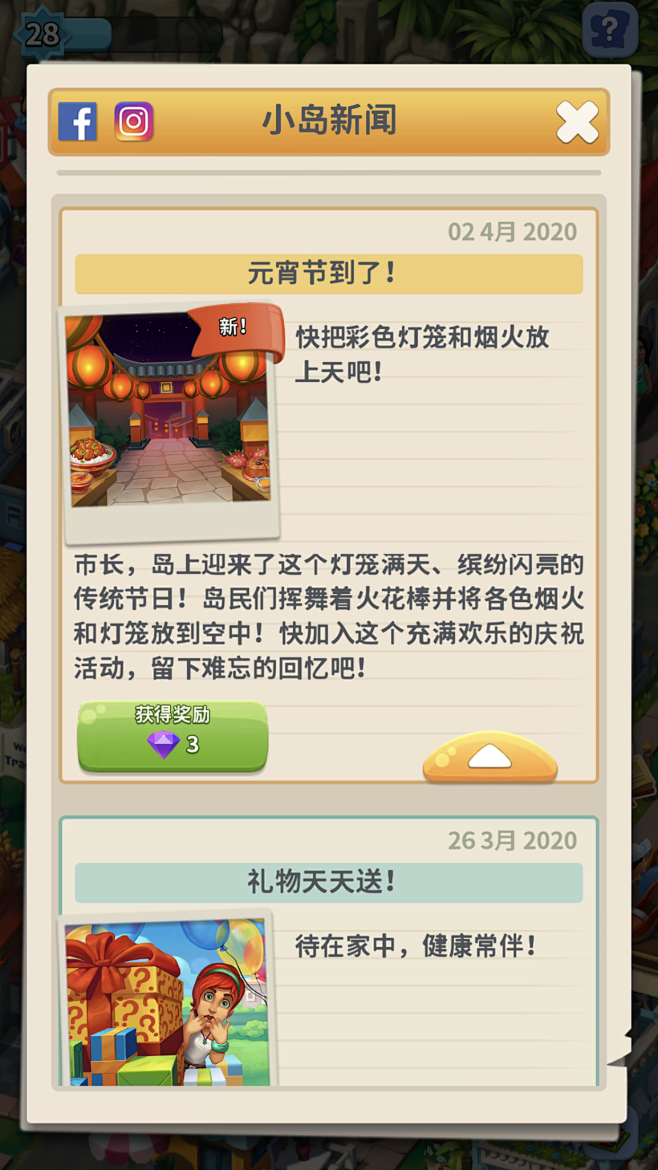The image size is (658, 1170).
Task: Open the Instagram page link
Action: pyautogui.click(x=133, y=122)
